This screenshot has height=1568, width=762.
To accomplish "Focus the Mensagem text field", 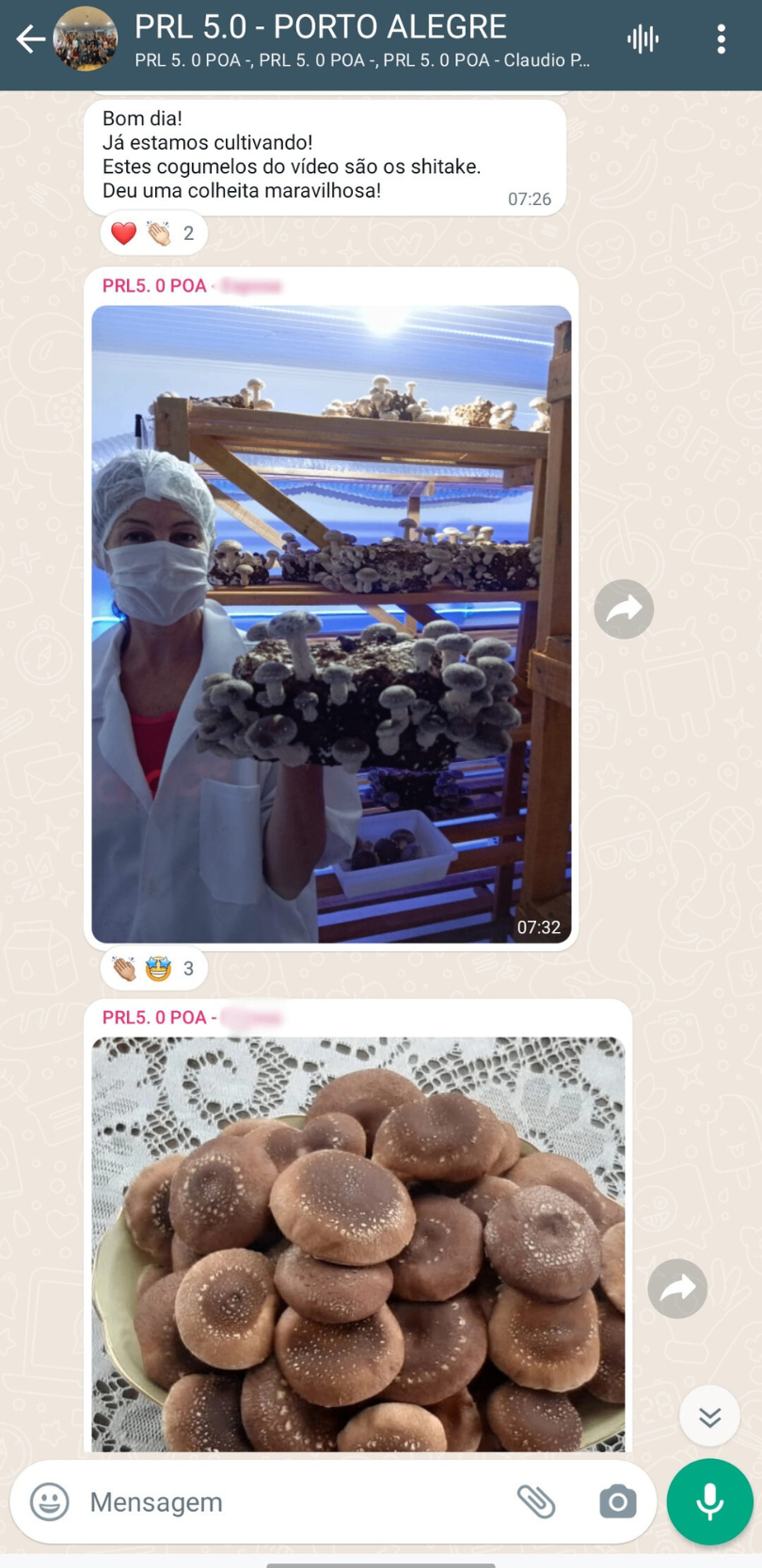I will tap(282, 1502).
